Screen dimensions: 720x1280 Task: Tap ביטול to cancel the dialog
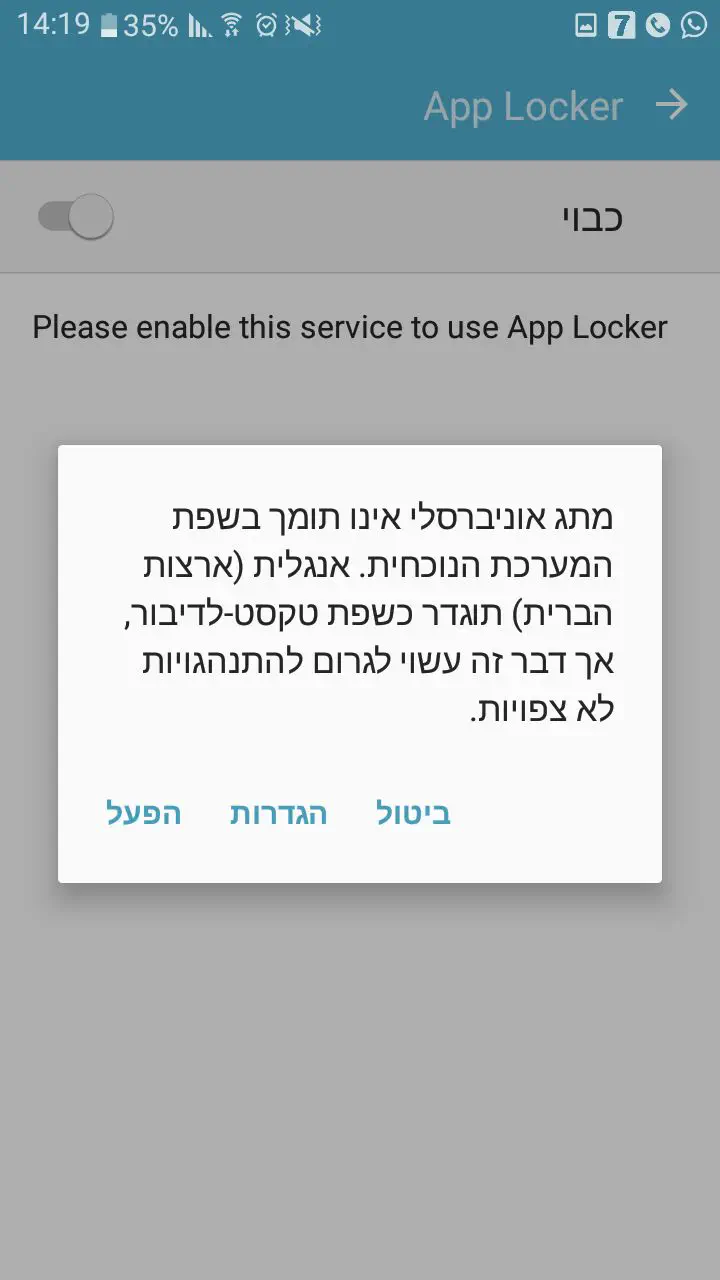click(414, 814)
